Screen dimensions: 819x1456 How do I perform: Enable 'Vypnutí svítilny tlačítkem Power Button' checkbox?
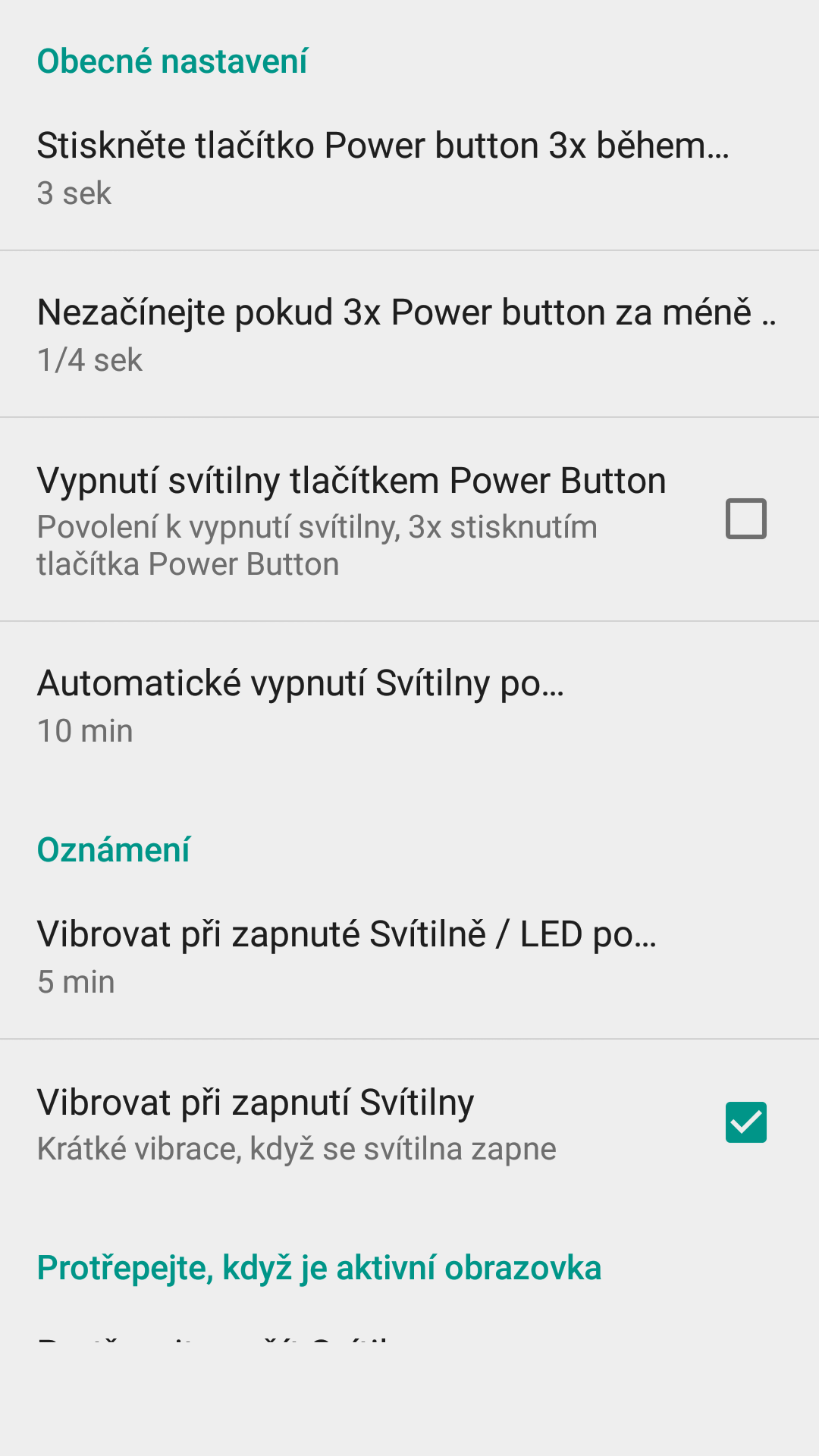(746, 519)
